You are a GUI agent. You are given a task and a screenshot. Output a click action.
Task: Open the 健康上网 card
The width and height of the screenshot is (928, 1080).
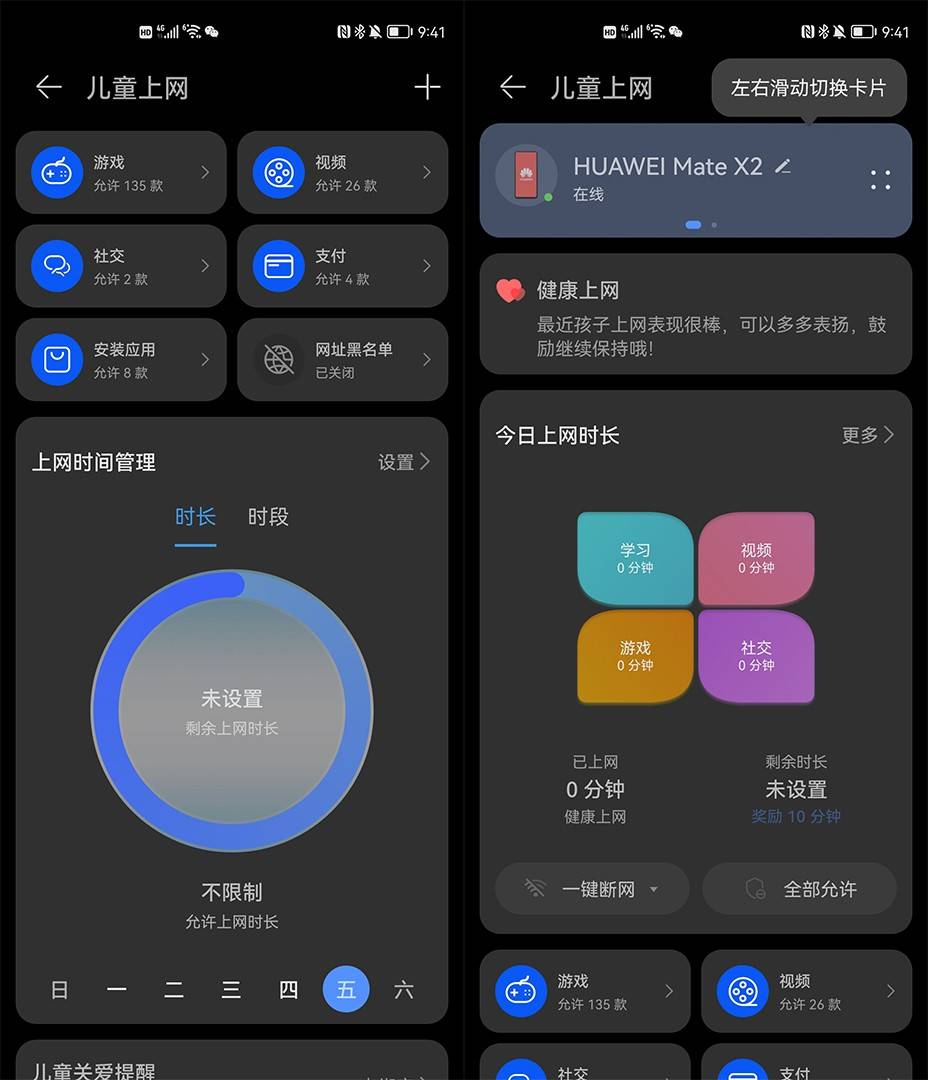(695, 314)
